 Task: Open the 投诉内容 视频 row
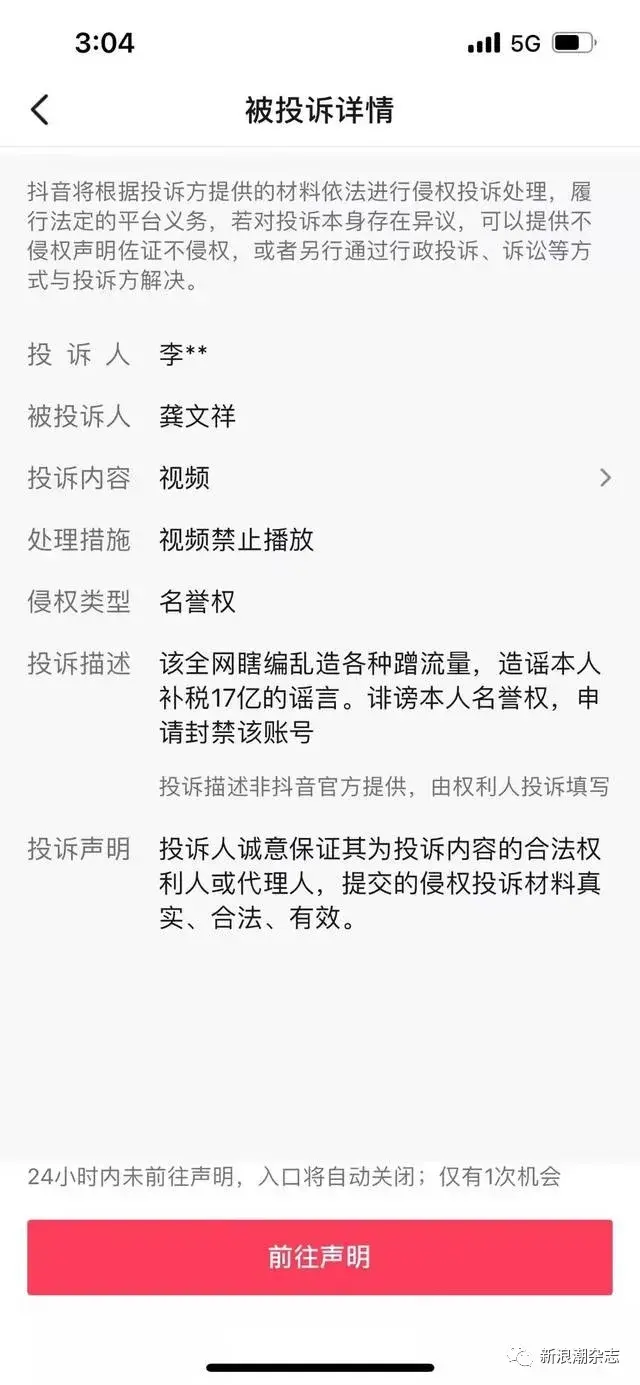tap(320, 478)
